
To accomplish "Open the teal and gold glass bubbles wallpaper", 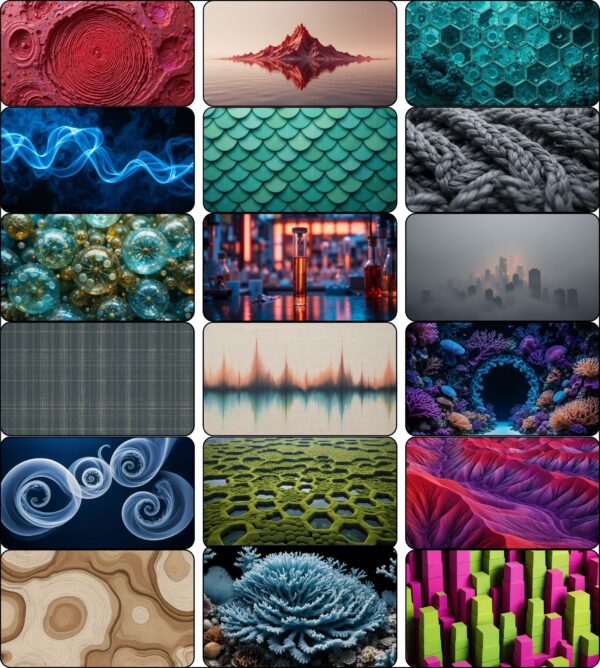I will click(98, 267).
